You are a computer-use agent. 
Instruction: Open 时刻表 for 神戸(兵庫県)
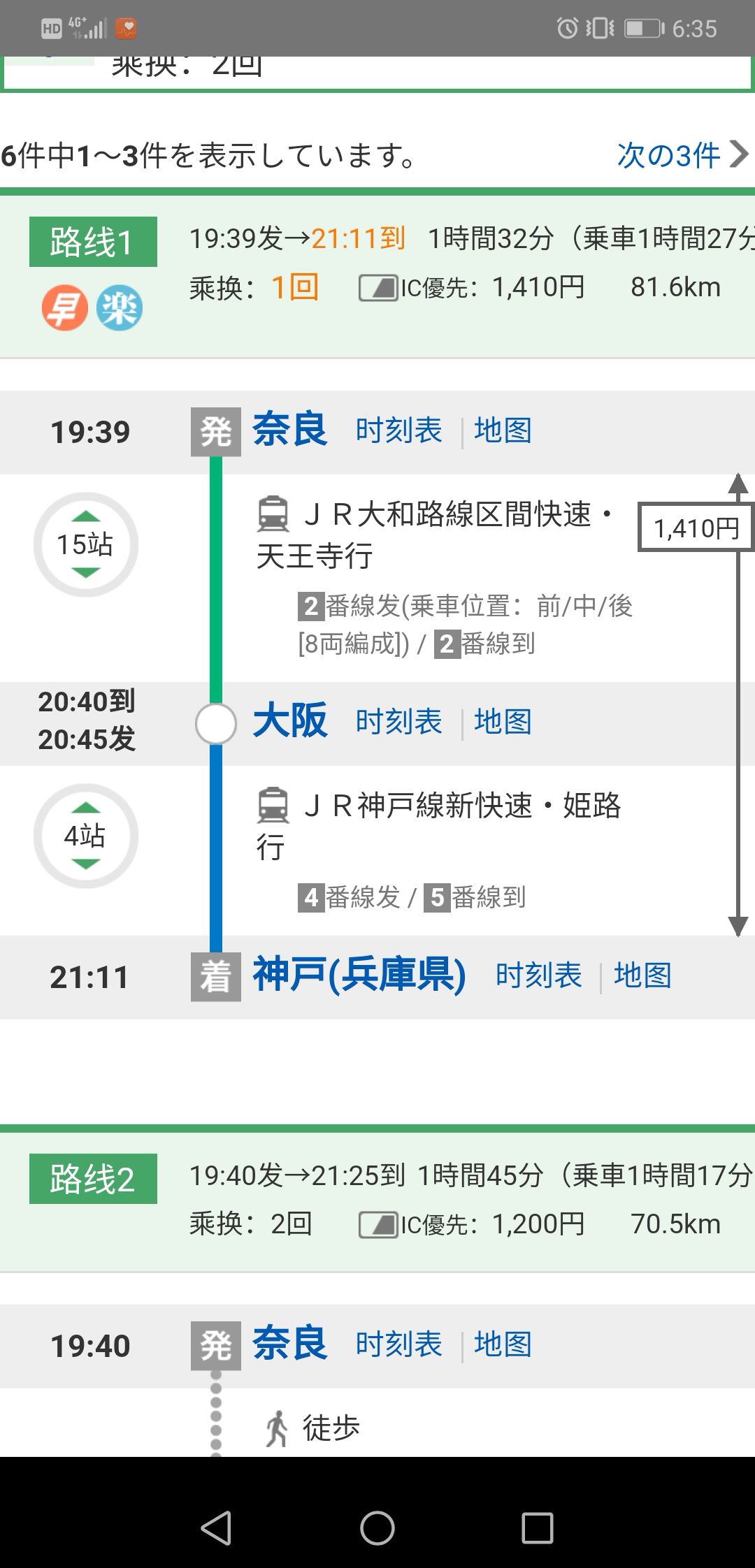point(539,975)
